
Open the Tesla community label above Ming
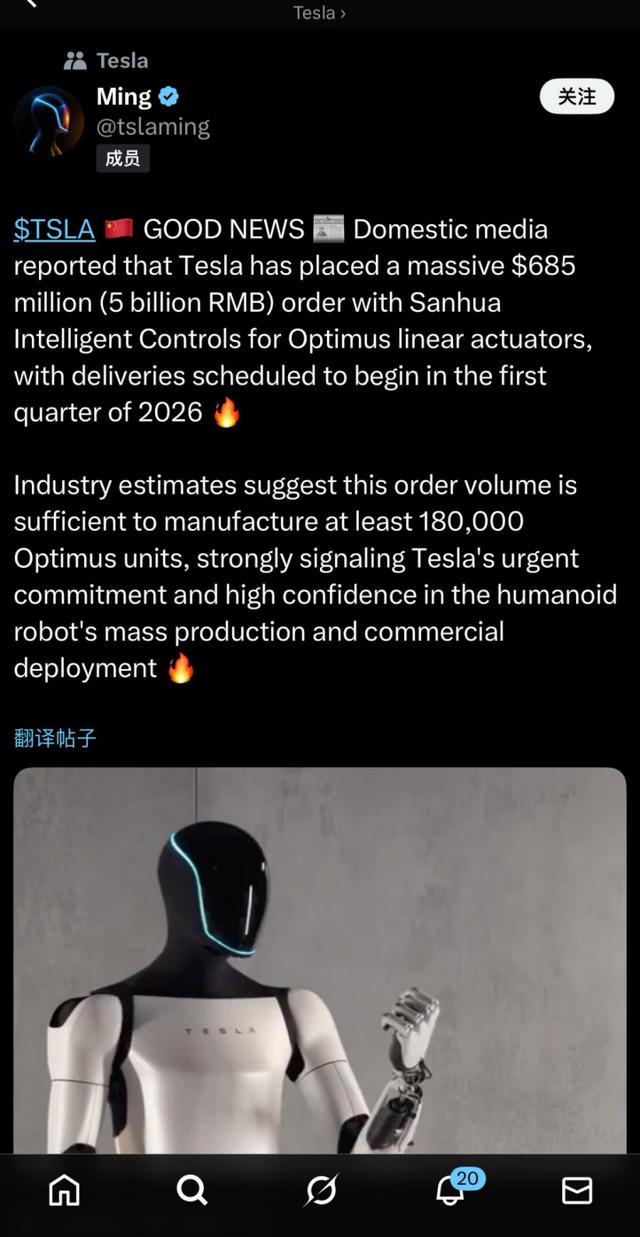click(106, 61)
